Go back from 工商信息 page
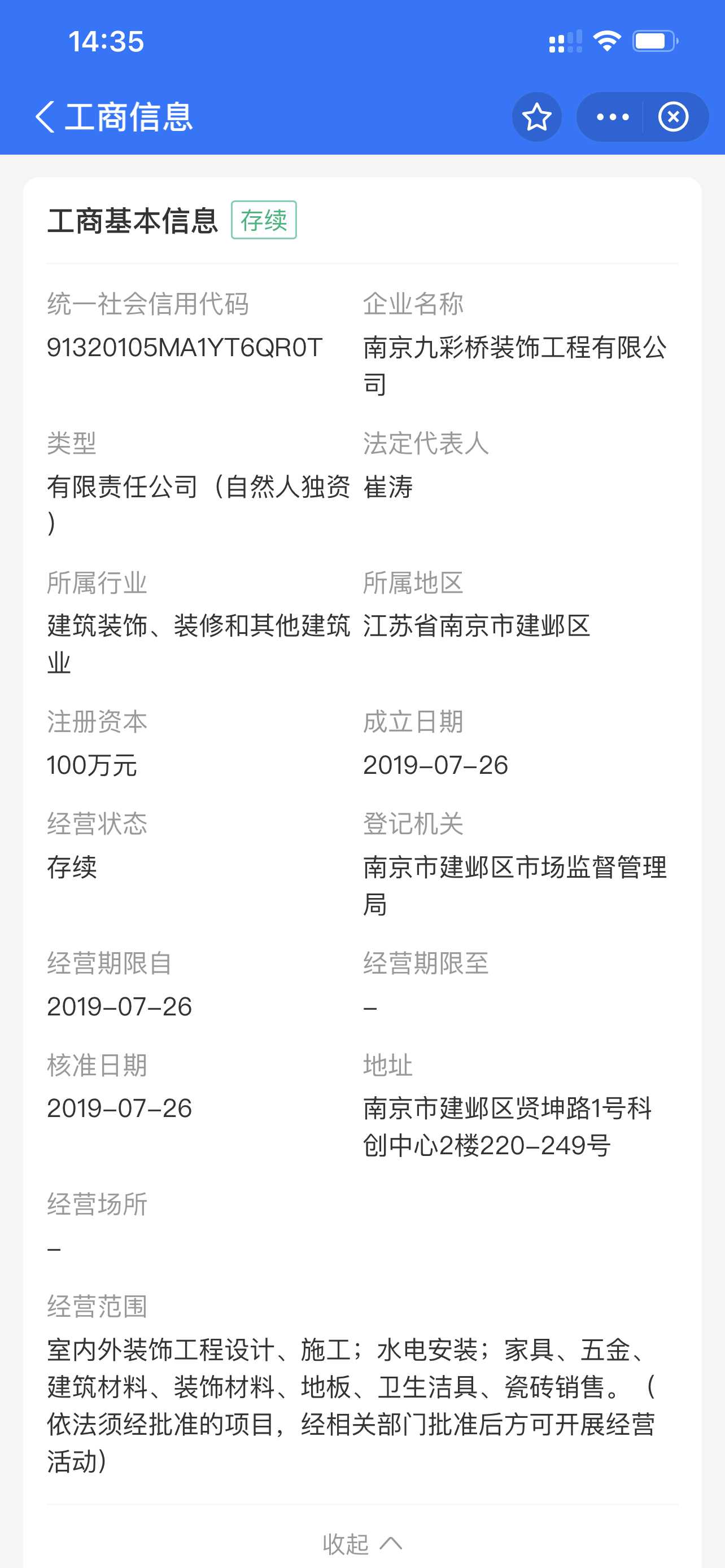 pos(45,116)
